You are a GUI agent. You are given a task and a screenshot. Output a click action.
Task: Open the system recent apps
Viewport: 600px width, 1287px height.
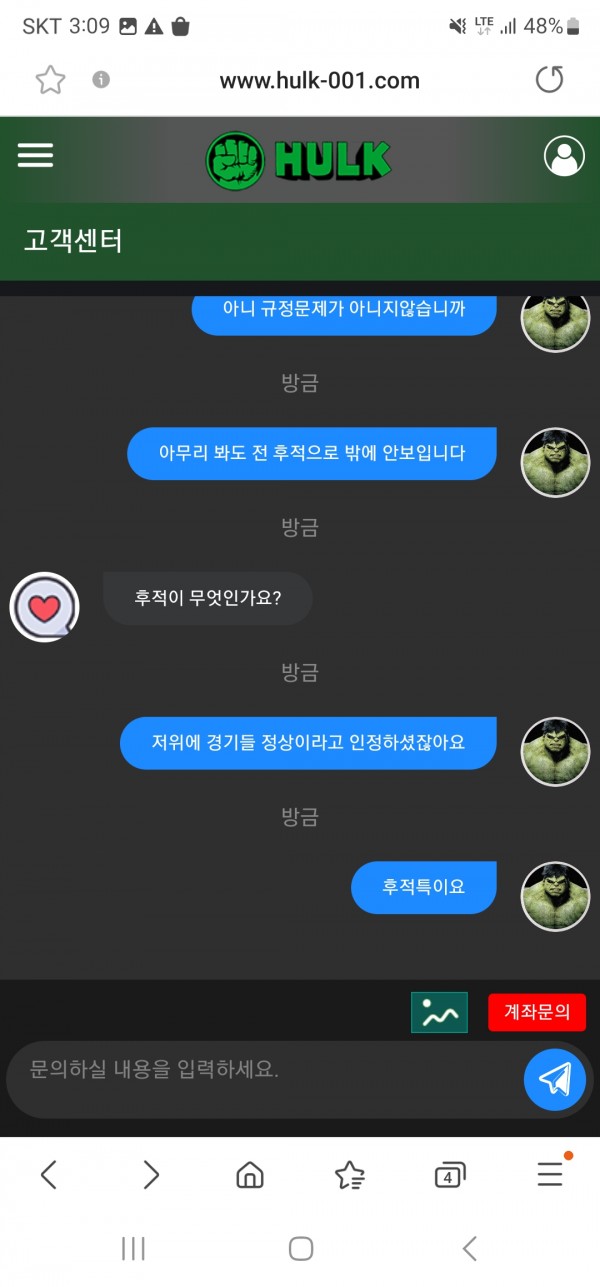click(x=133, y=1248)
